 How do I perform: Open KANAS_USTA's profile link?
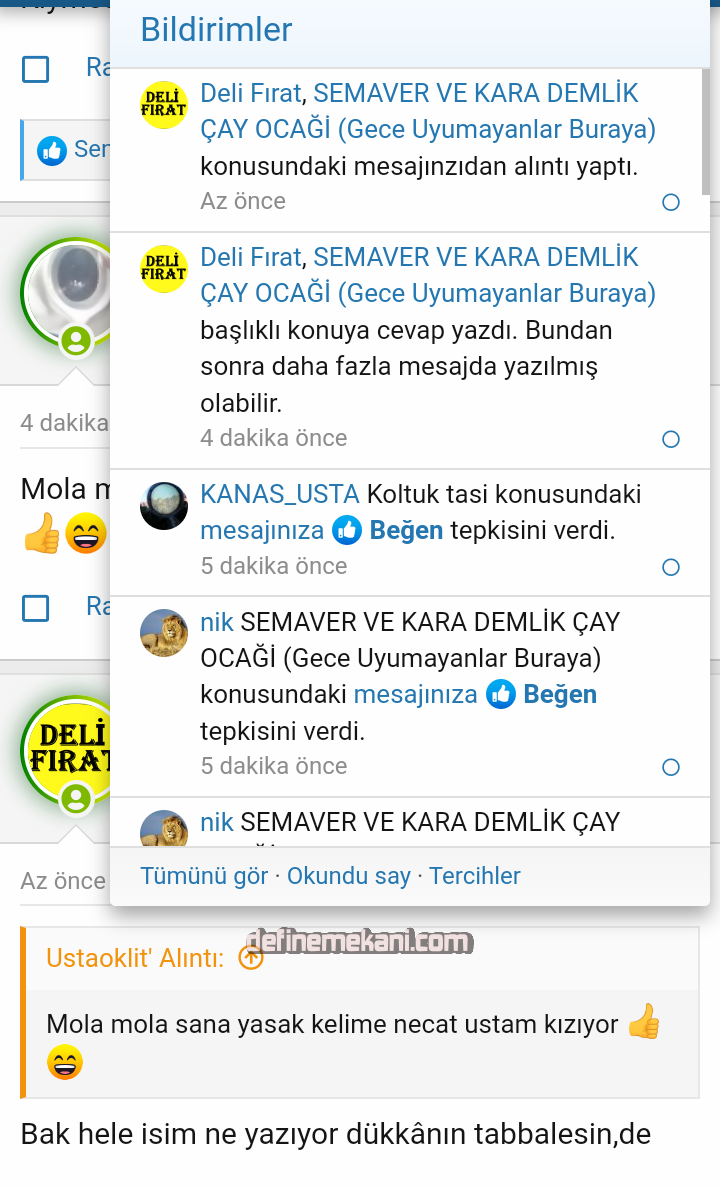pos(279,494)
